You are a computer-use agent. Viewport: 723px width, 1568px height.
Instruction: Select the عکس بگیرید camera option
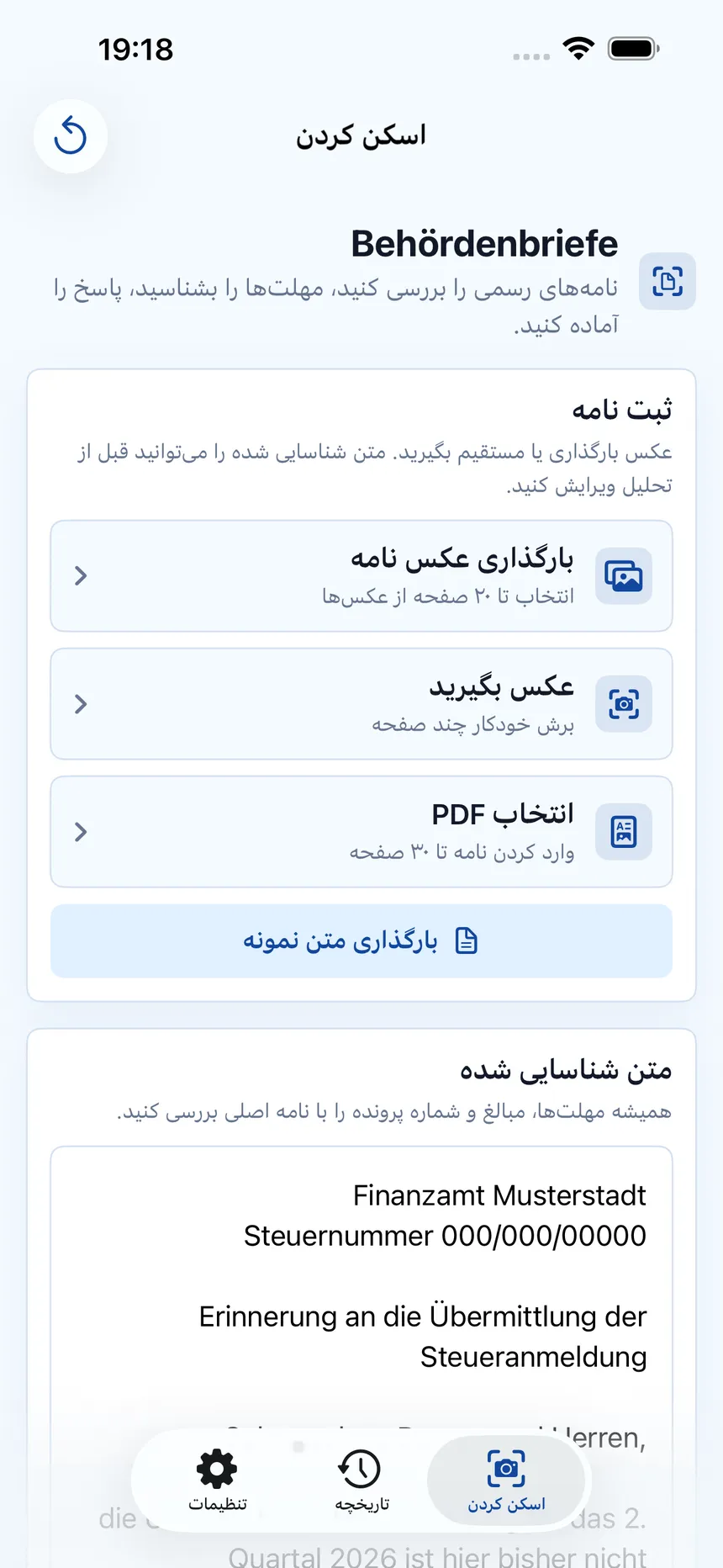pos(361,704)
